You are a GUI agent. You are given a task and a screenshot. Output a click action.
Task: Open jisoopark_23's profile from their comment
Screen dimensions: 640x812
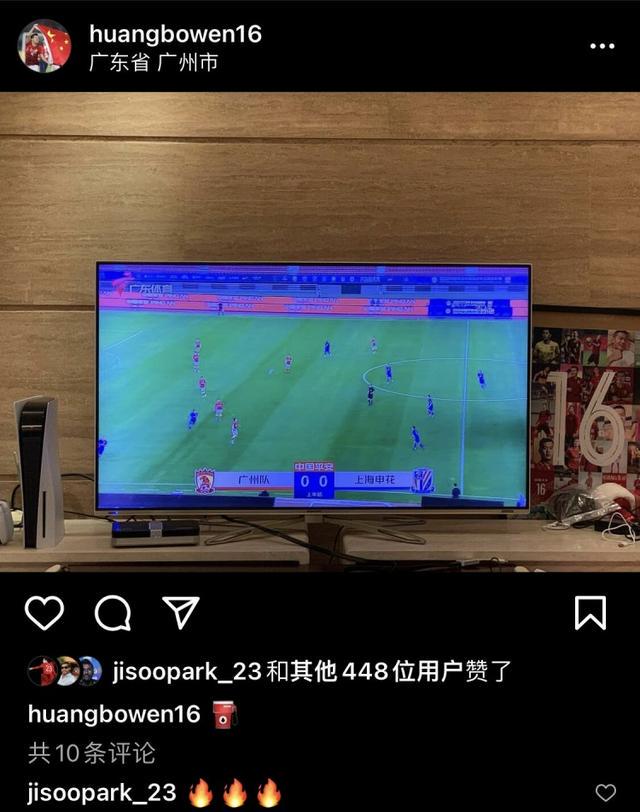tap(102, 793)
